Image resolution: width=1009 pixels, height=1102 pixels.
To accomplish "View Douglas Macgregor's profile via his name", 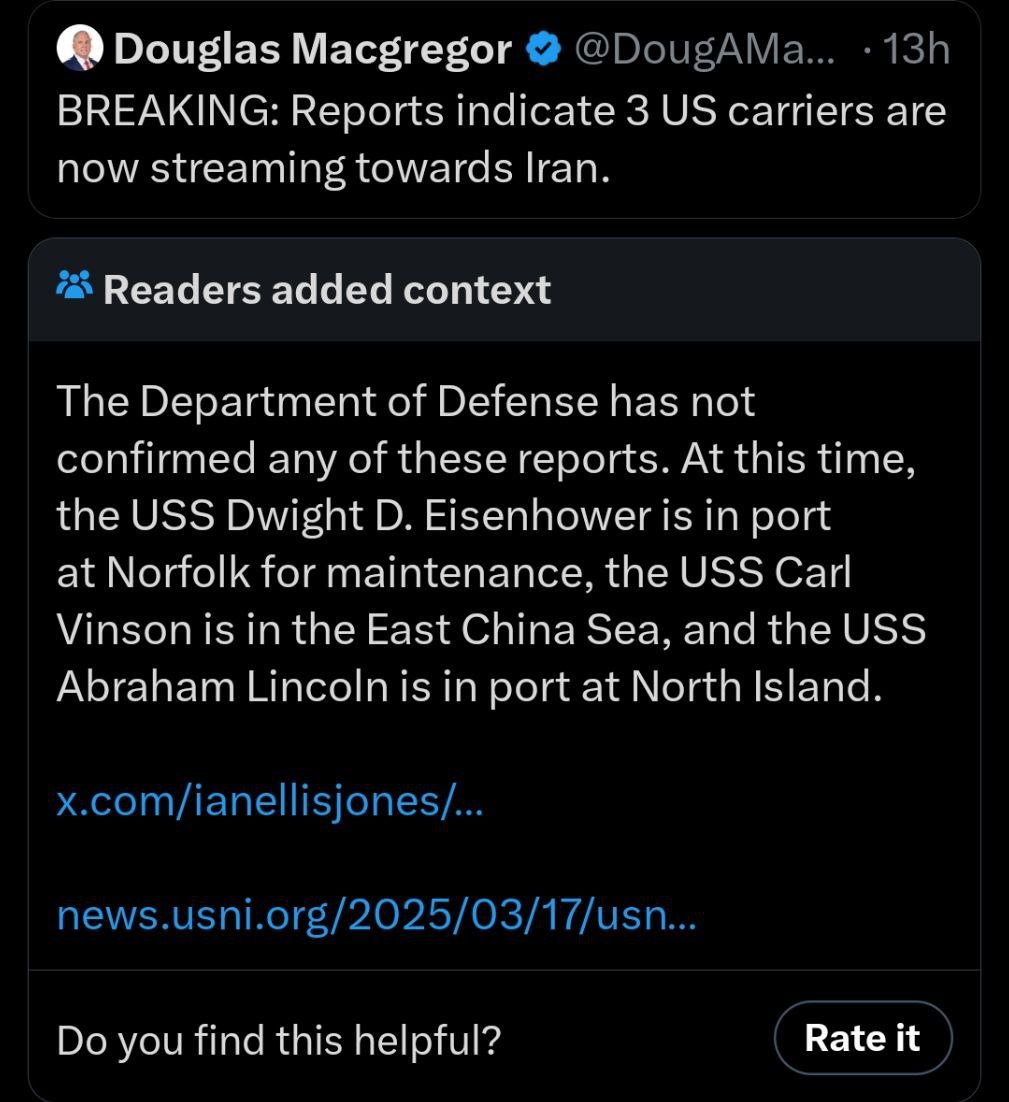I will 313,49.
